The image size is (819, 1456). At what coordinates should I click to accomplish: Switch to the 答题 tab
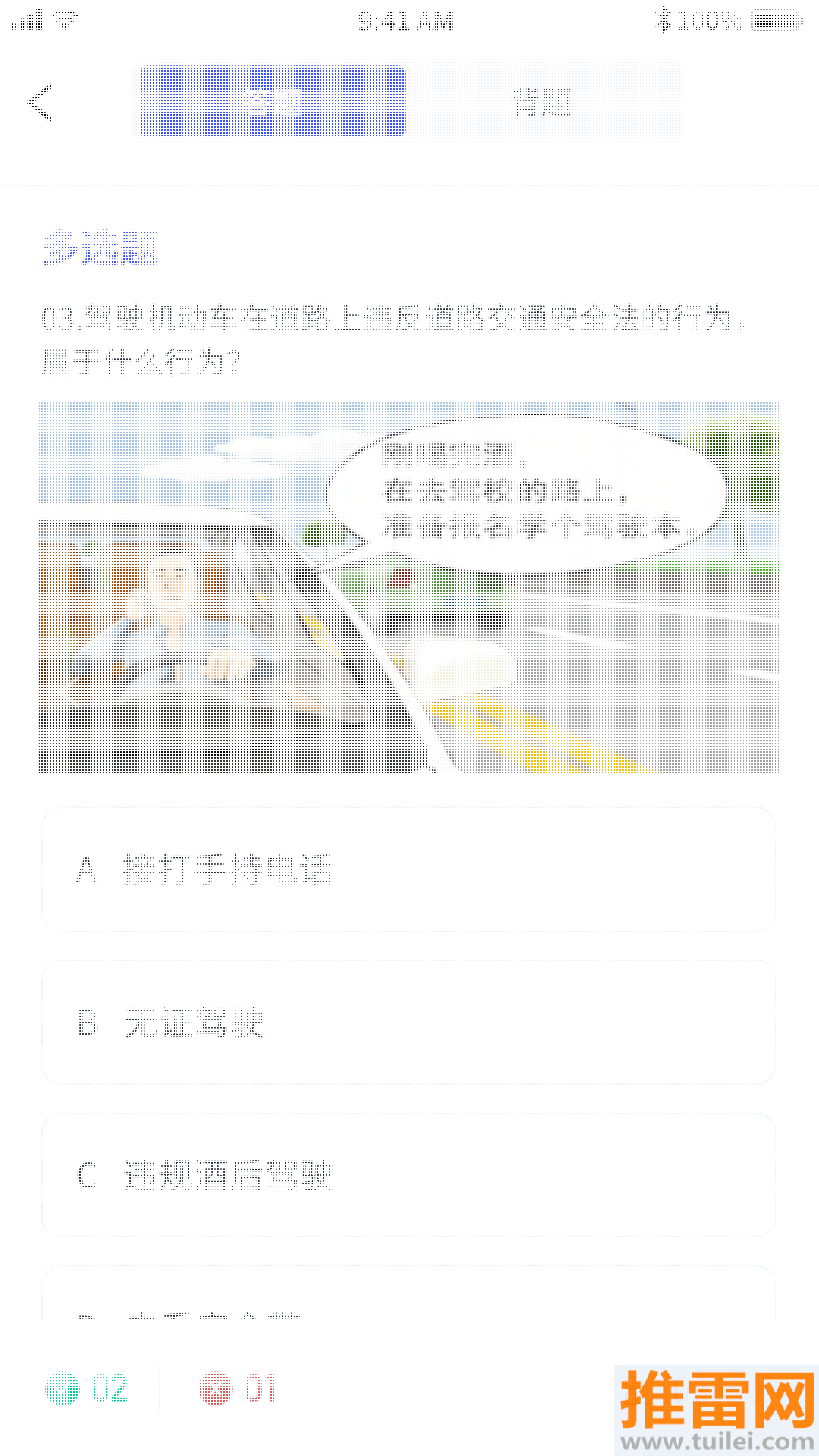272,102
